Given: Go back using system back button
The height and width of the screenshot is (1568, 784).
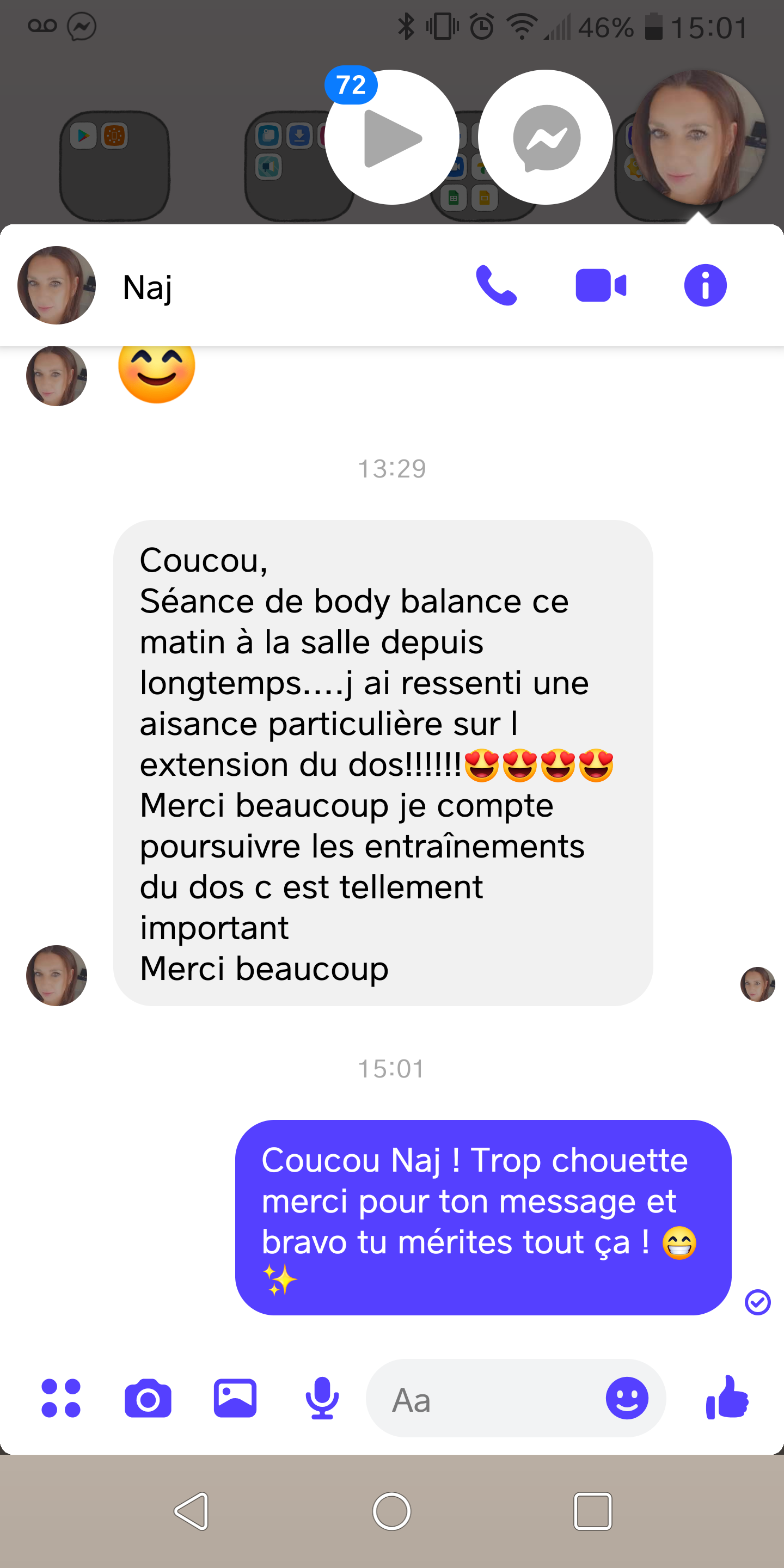Looking at the screenshot, I should click(192, 1511).
